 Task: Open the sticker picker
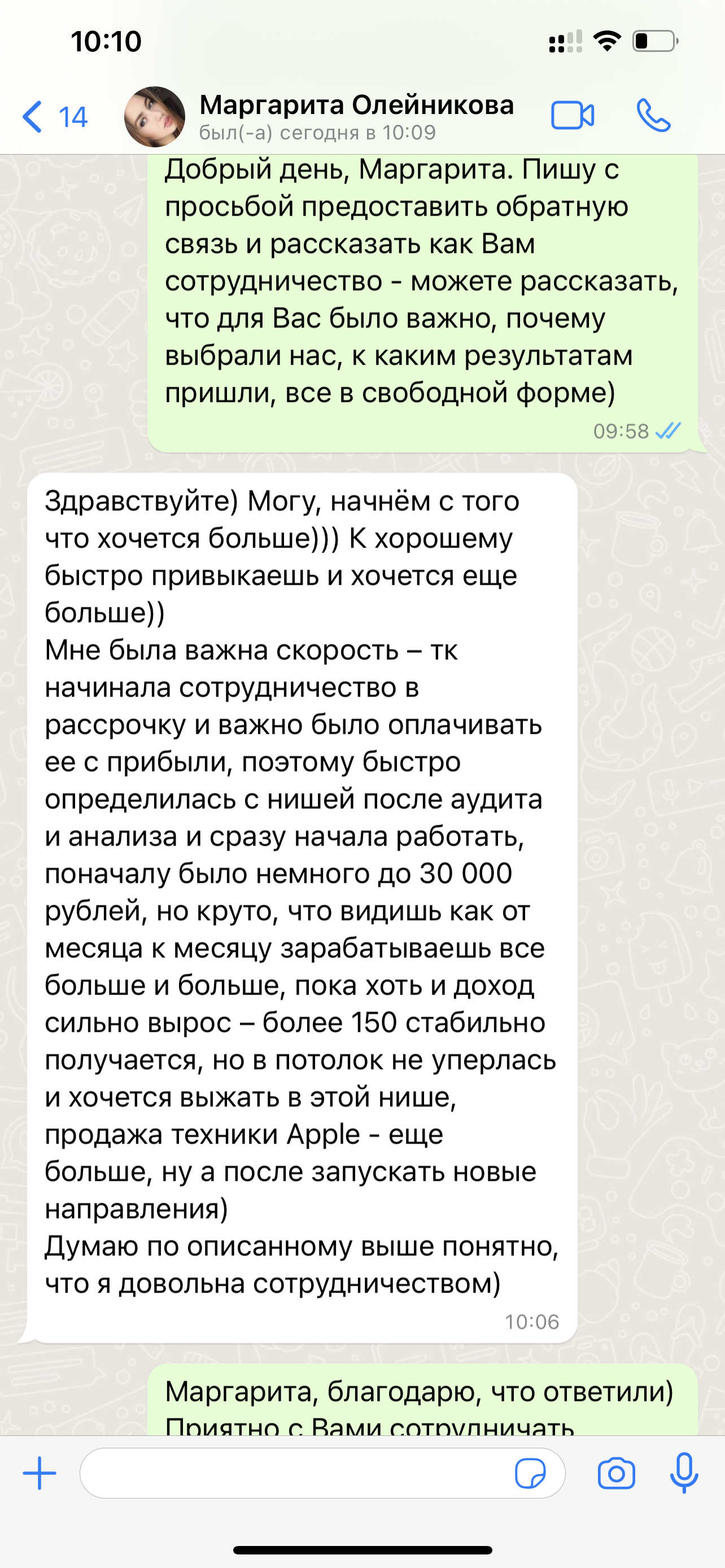tap(530, 1474)
